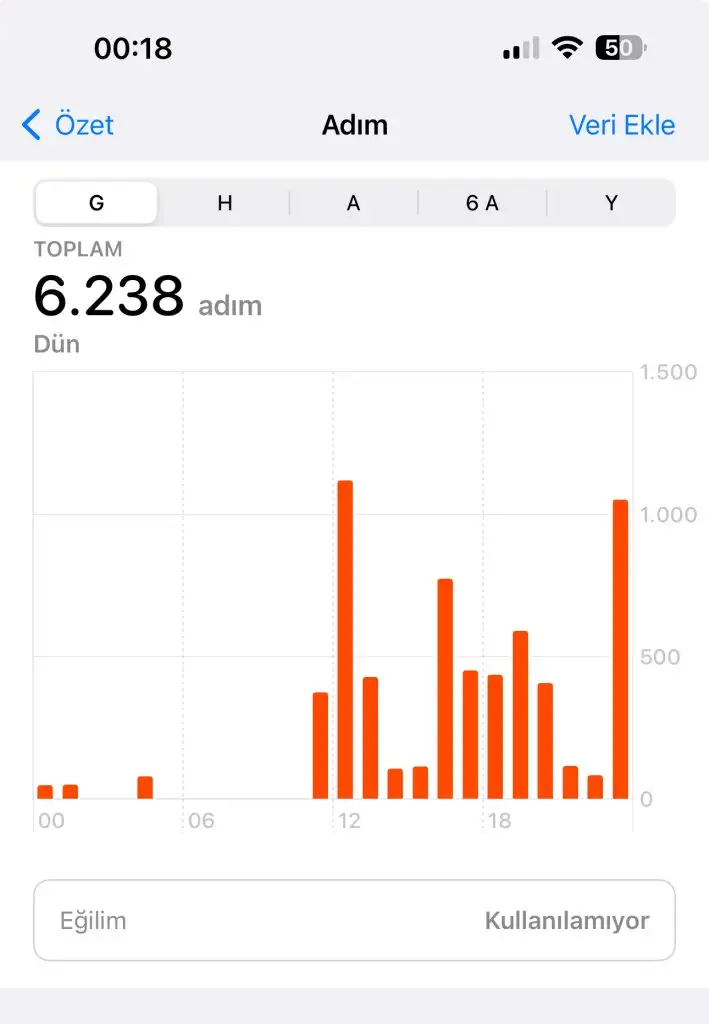
Task: Switch to the 6 A view
Action: coord(482,203)
